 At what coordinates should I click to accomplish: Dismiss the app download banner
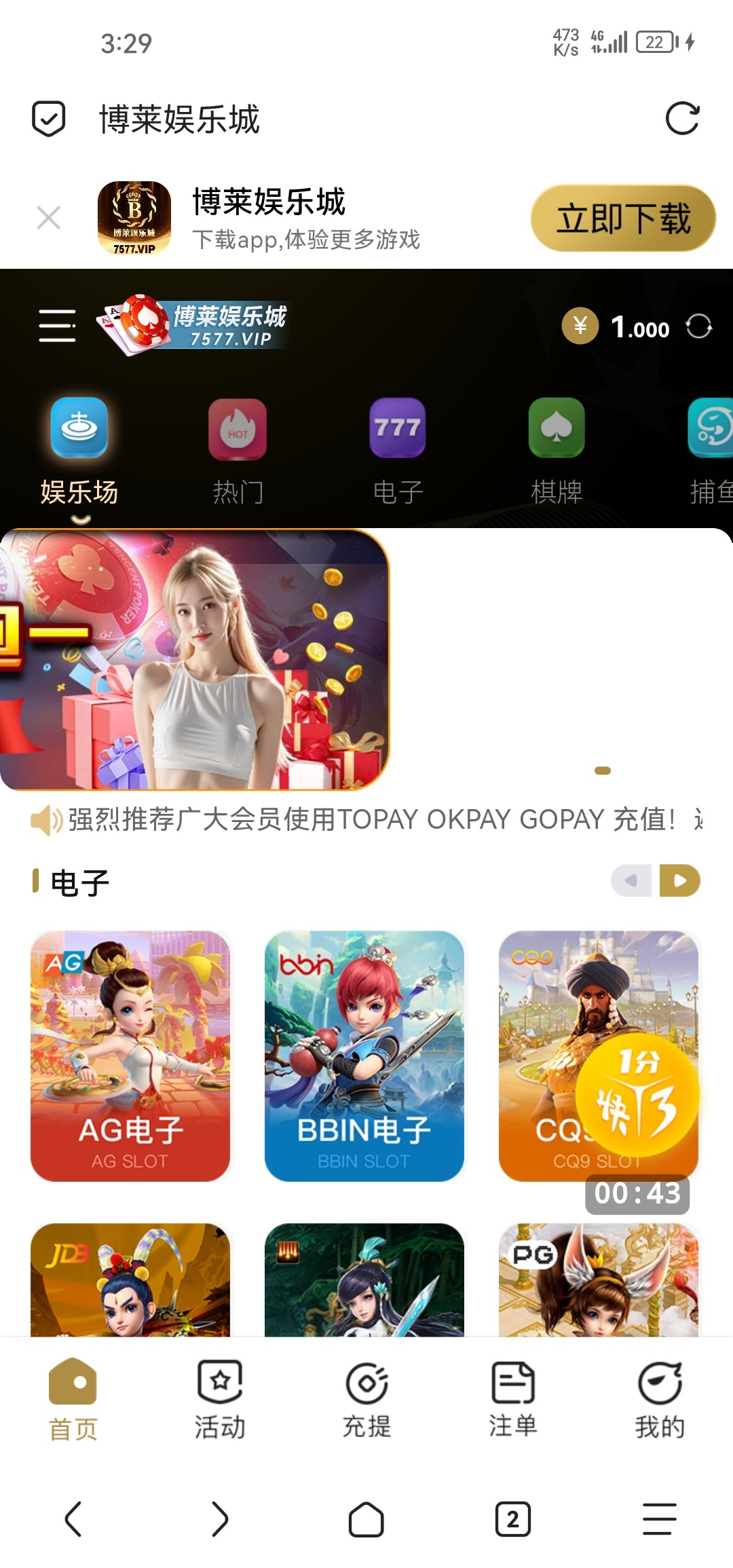click(x=49, y=218)
